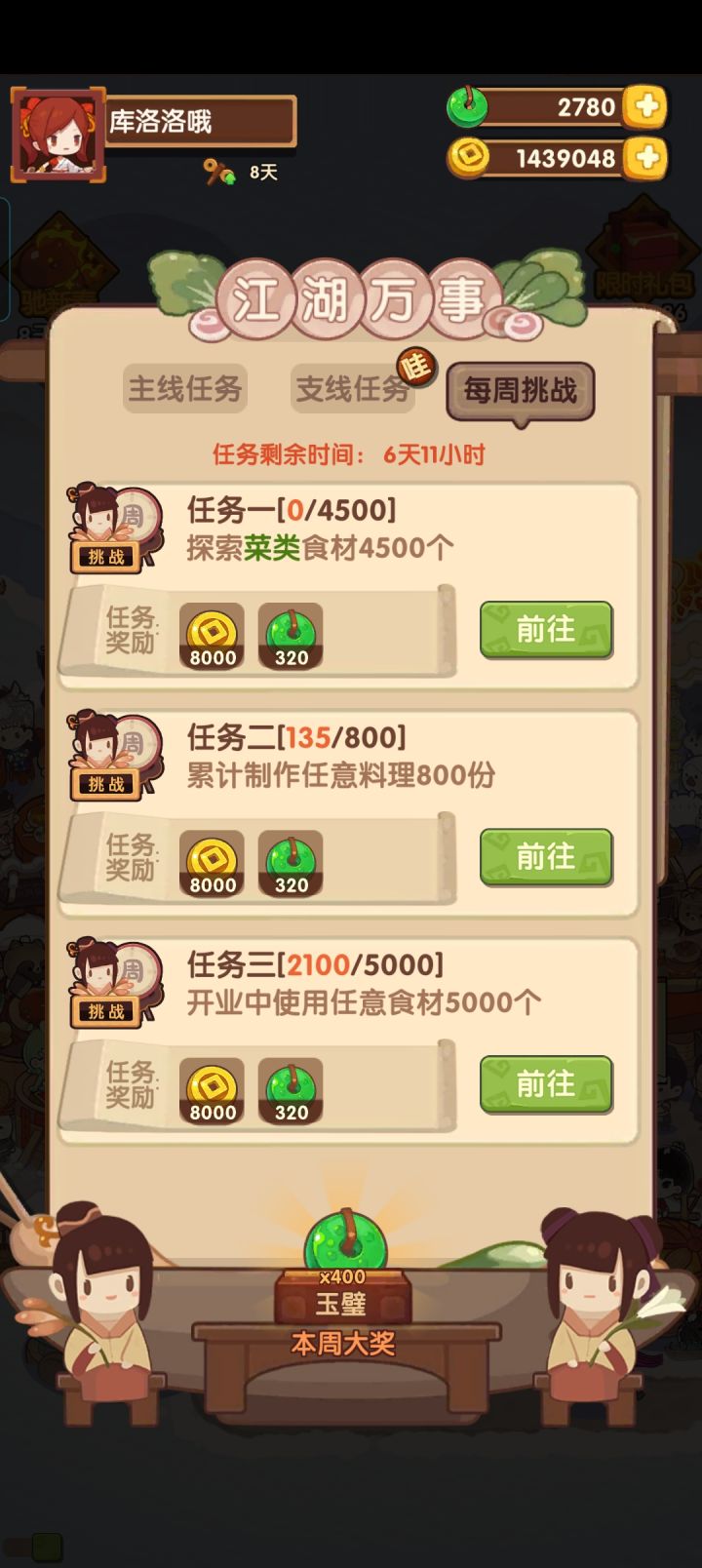Click the gold coin currency icon

point(469,156)
